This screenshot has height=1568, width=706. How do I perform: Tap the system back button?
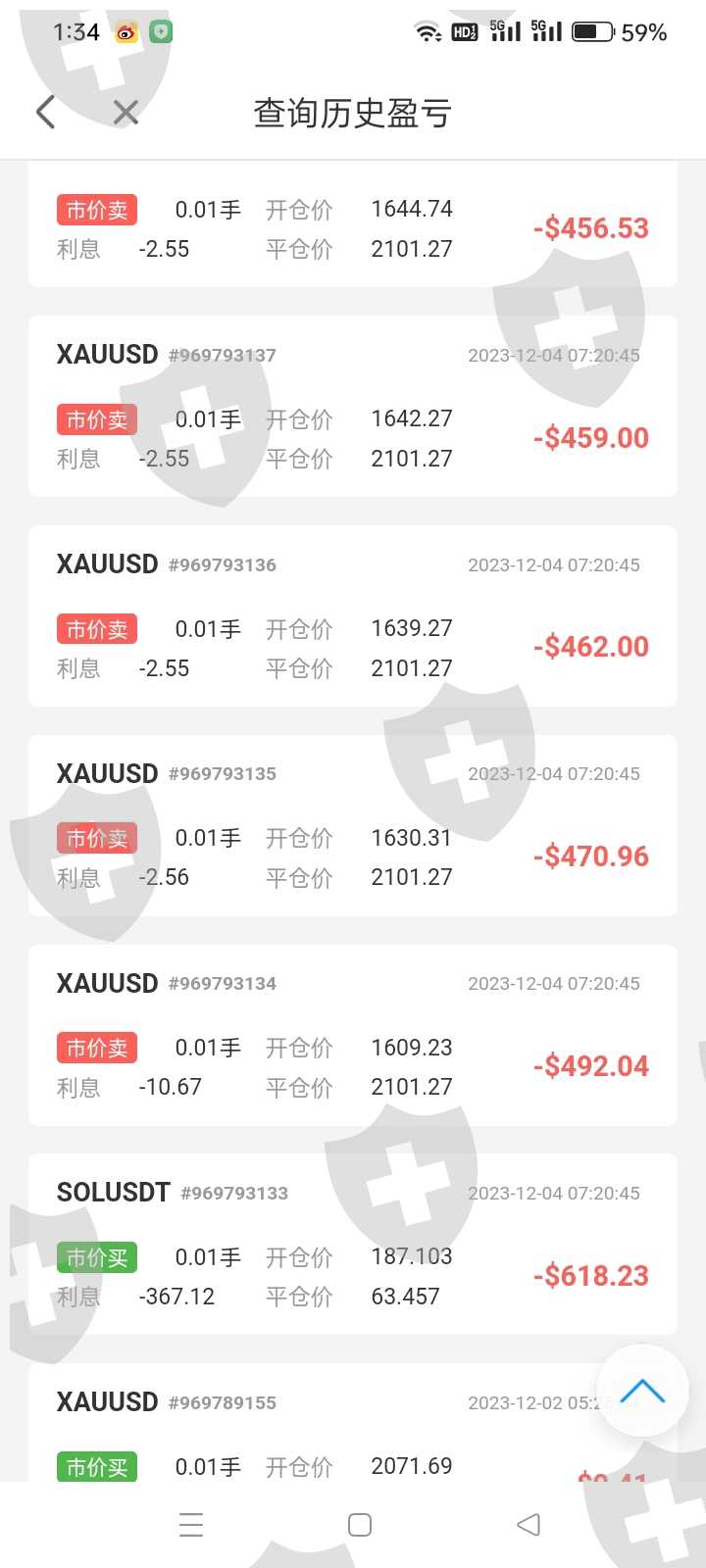[529, 1524]
